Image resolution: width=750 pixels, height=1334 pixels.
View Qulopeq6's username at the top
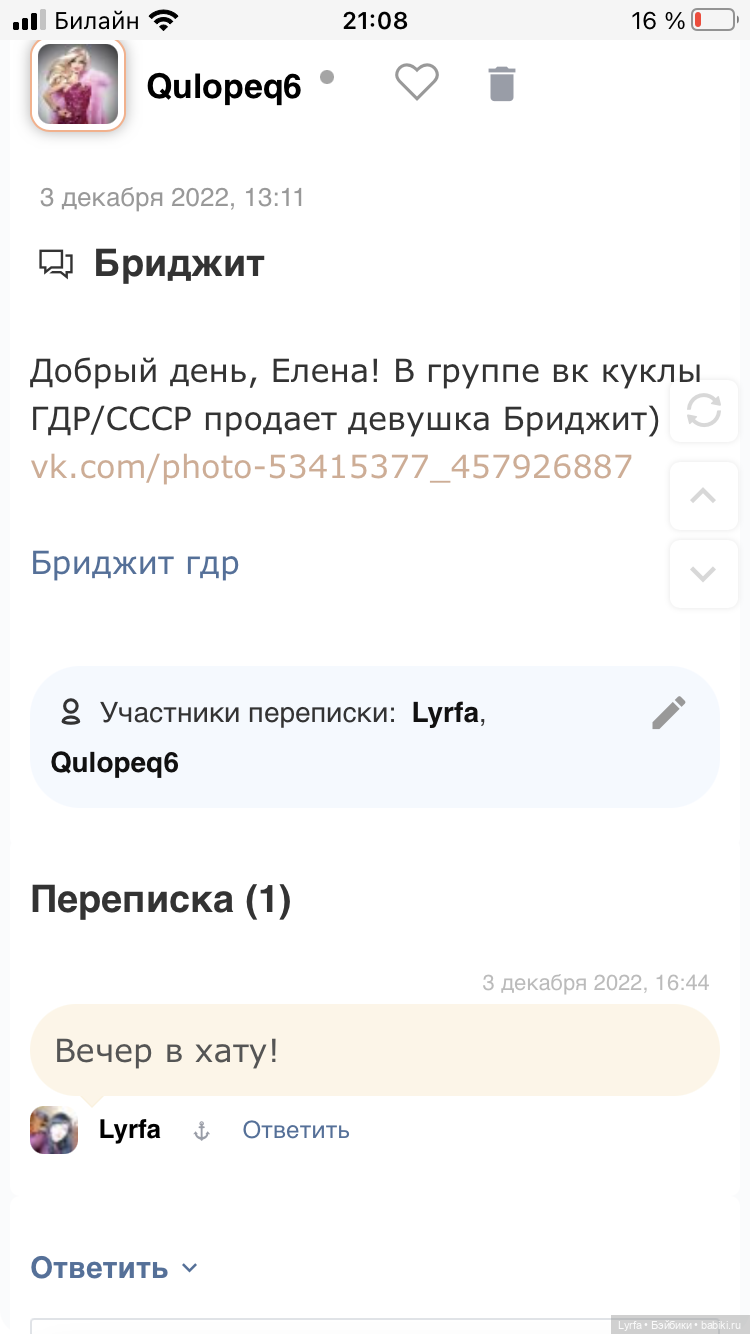[223, 87]
